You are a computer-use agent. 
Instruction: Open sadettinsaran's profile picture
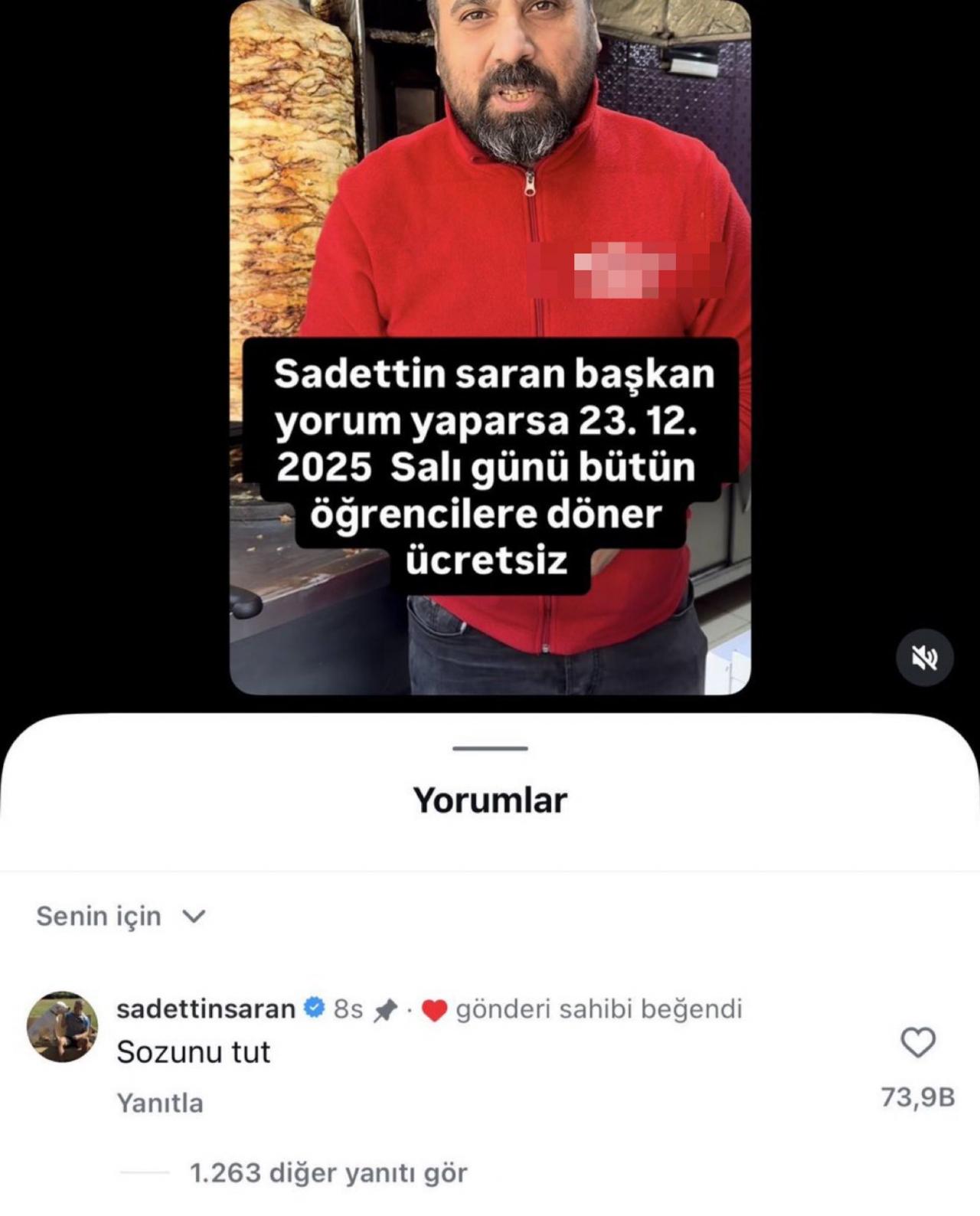pyautogui.click(x=65, y=1026)
